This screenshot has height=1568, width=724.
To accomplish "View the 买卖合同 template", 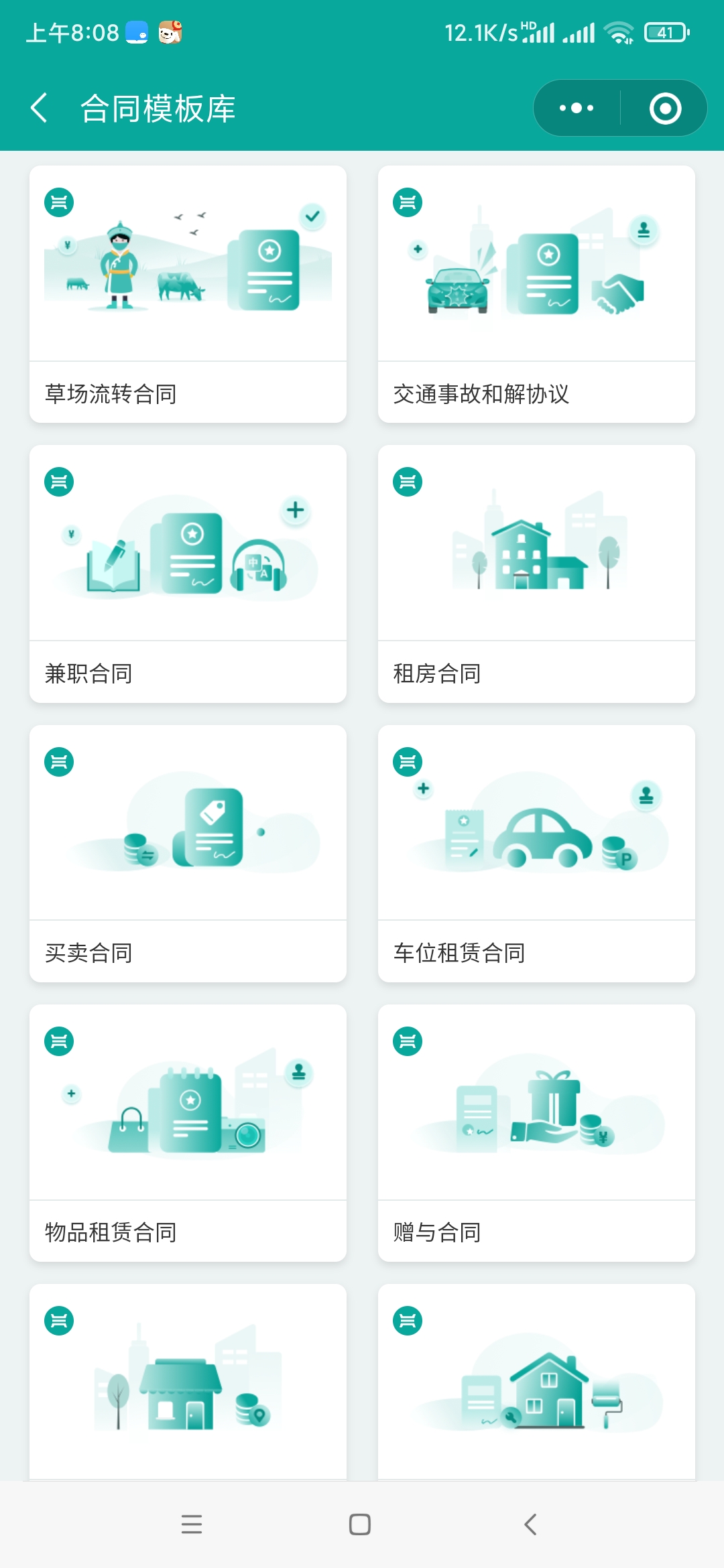I will 188,854.
